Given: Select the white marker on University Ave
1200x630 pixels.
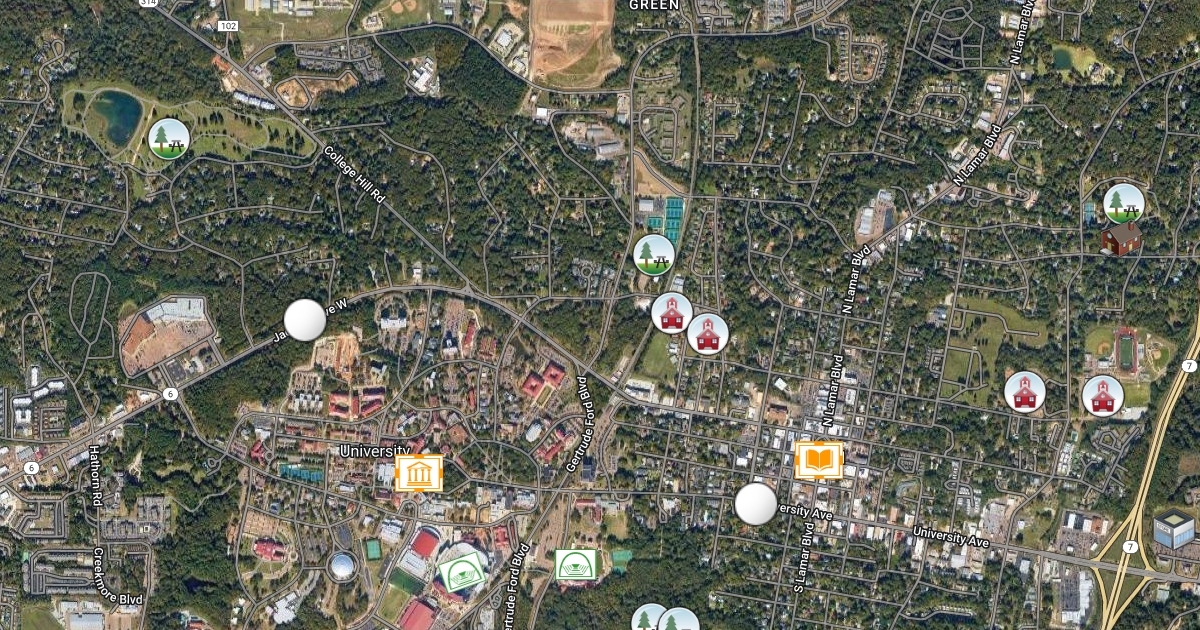Looking at the screenshot, I should [x=756, y=504].
